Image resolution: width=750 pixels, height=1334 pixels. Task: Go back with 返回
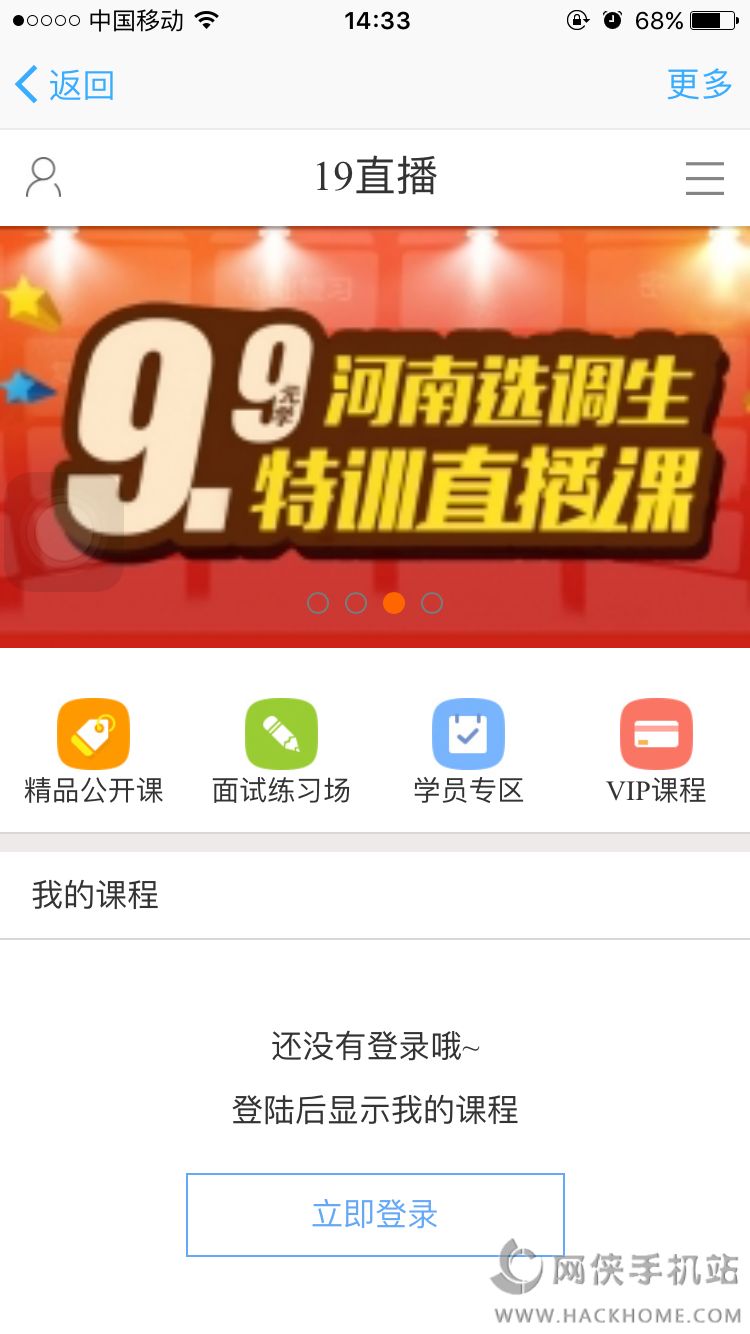tap(65, 85)
